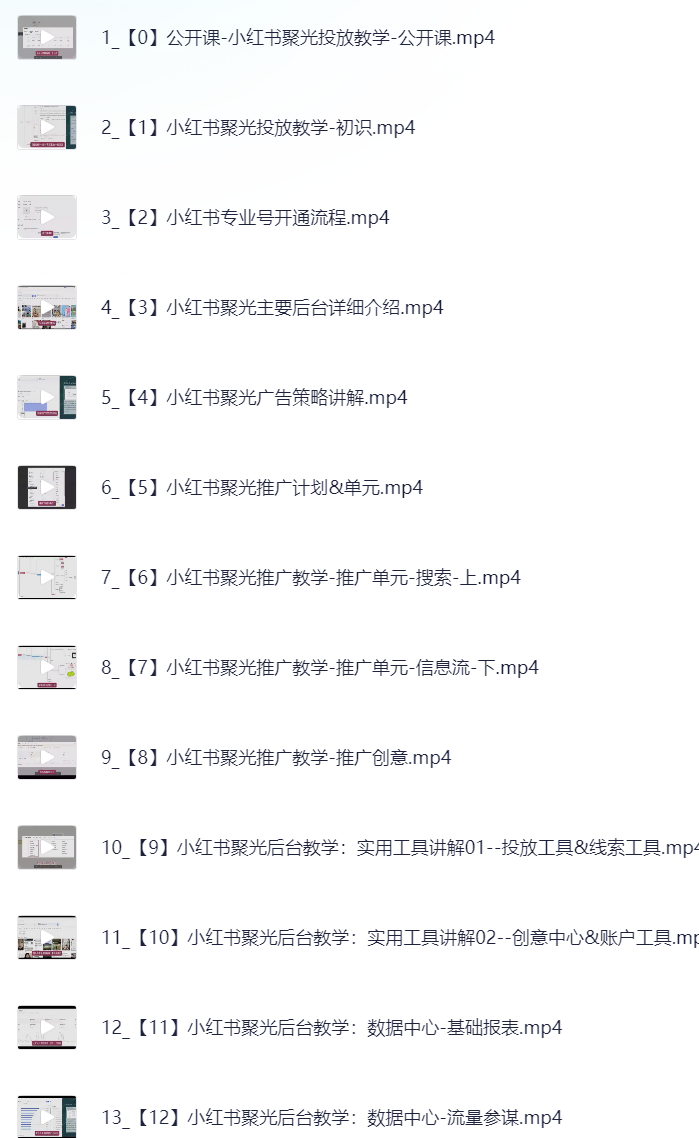Screen dimensions: 699x1138
Task: Open video 1 公开课 小红书聚光投放教学
Action: (298, 38)
